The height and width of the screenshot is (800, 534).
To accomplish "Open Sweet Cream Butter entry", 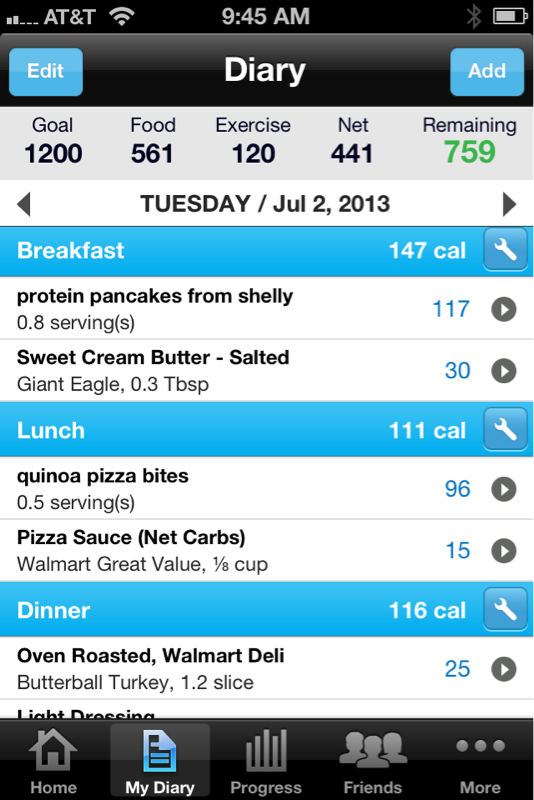I will (x=267, y=370).
